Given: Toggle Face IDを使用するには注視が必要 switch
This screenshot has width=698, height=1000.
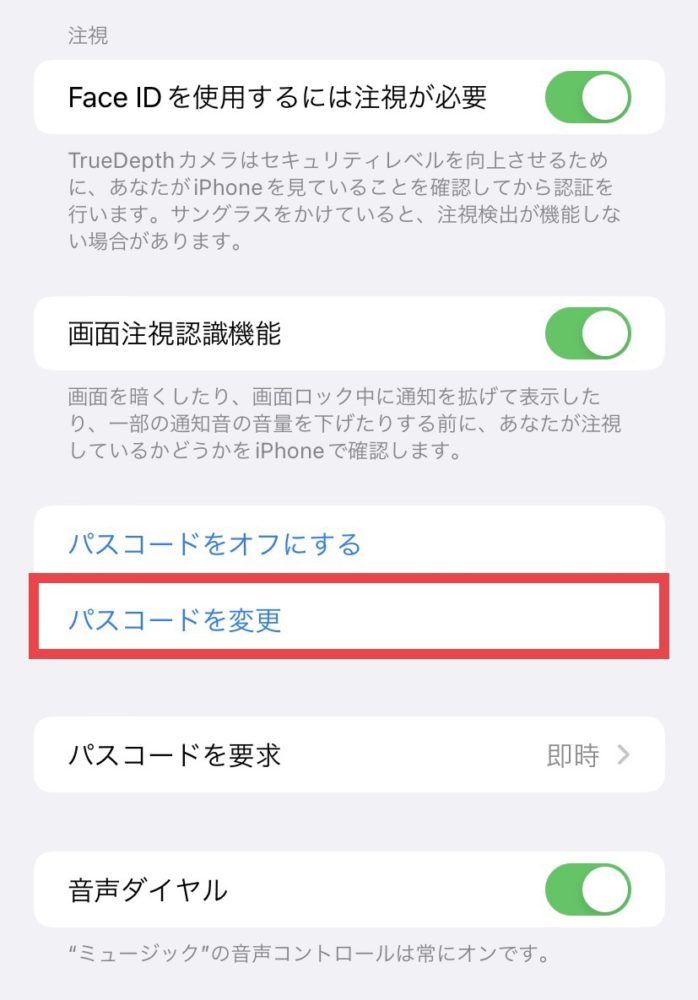Looking at the screenshot, I should [x=587, y=97].
